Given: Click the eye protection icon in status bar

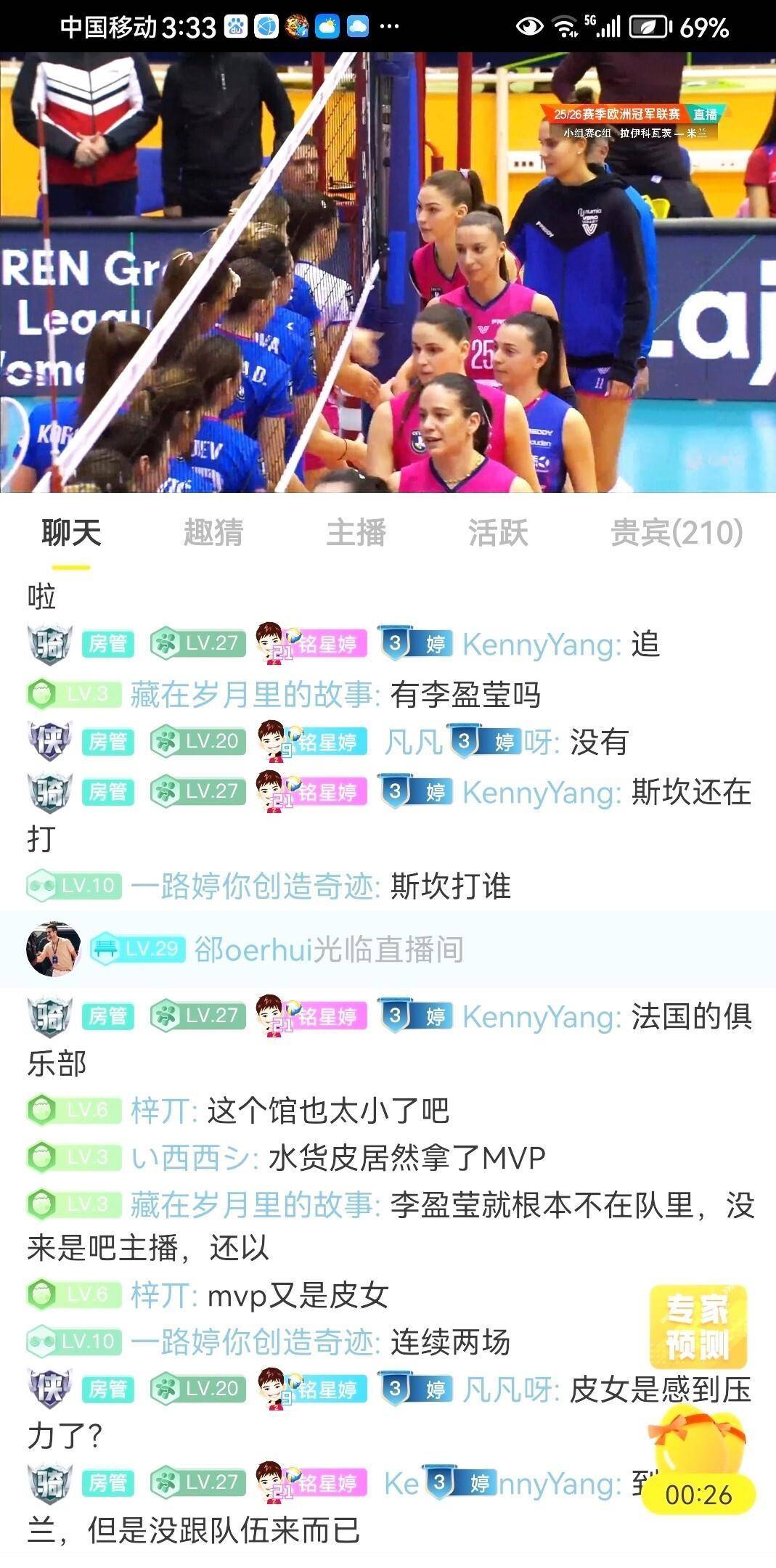Looking at the screenshot, I should point(529,24).
